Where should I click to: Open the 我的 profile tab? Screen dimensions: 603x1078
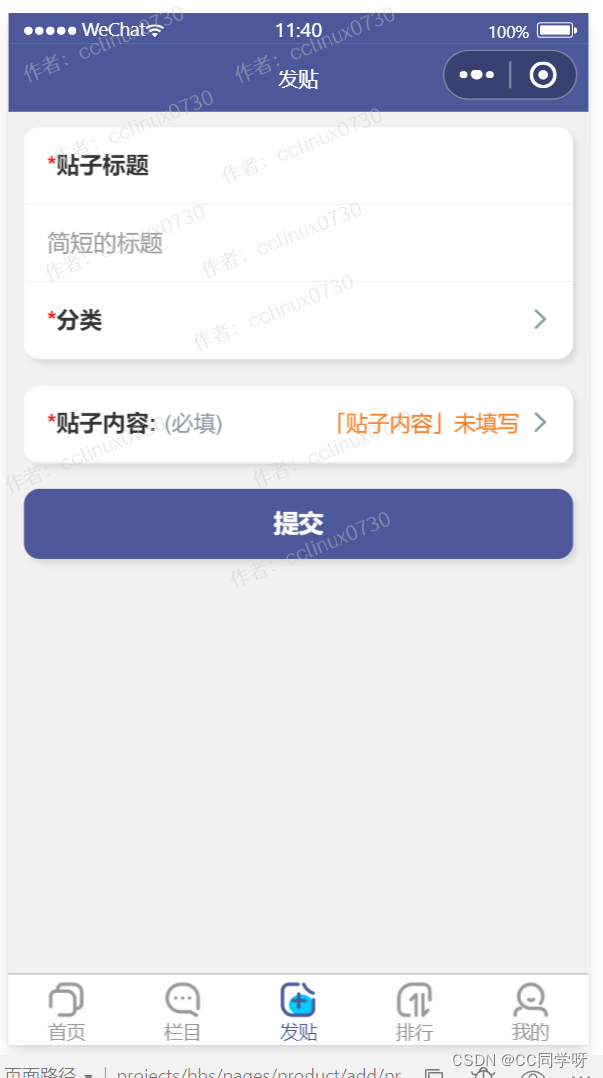coord(530,1011)
